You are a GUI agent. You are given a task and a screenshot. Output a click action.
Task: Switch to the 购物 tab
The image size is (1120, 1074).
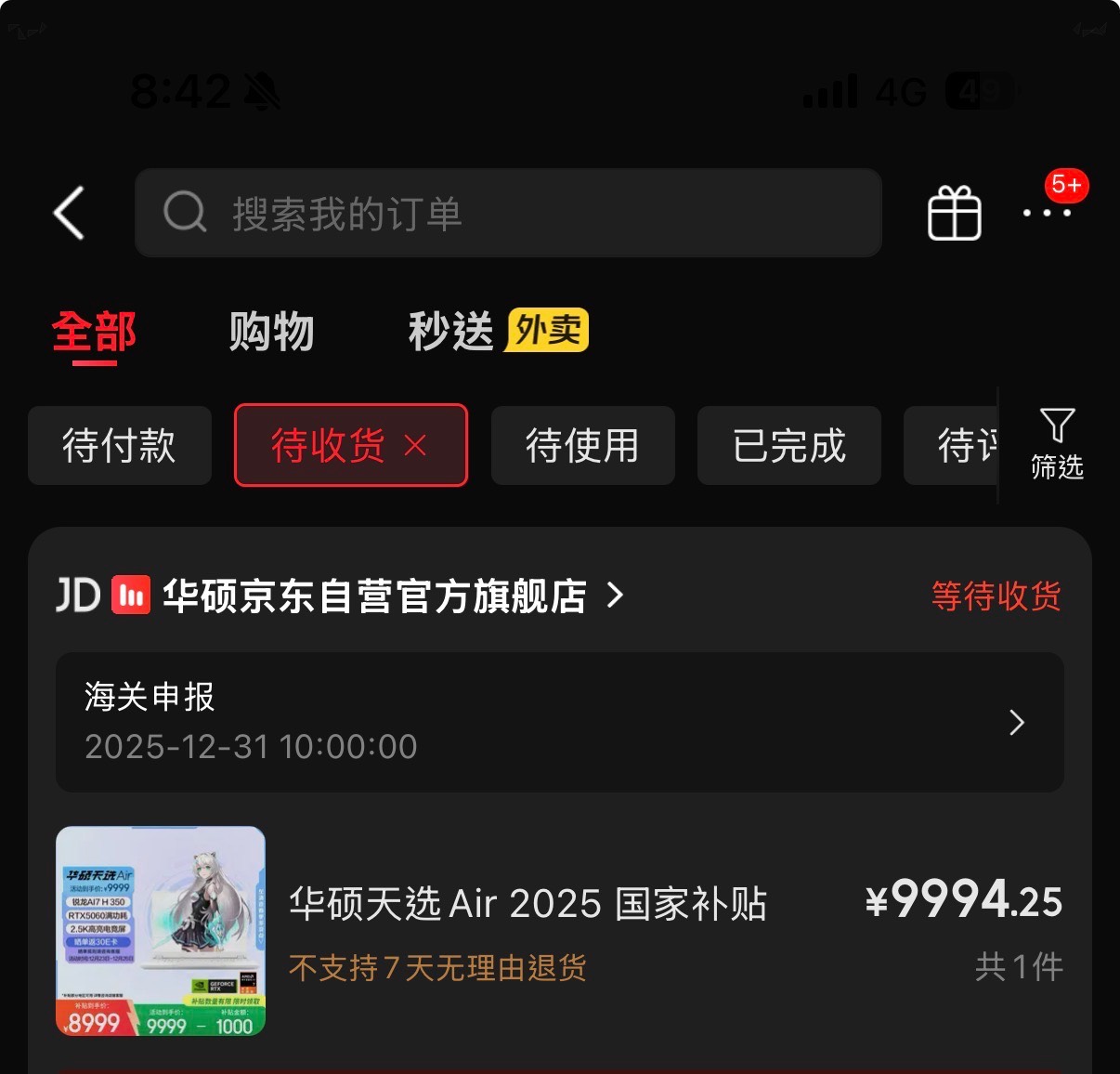point(271,332)
